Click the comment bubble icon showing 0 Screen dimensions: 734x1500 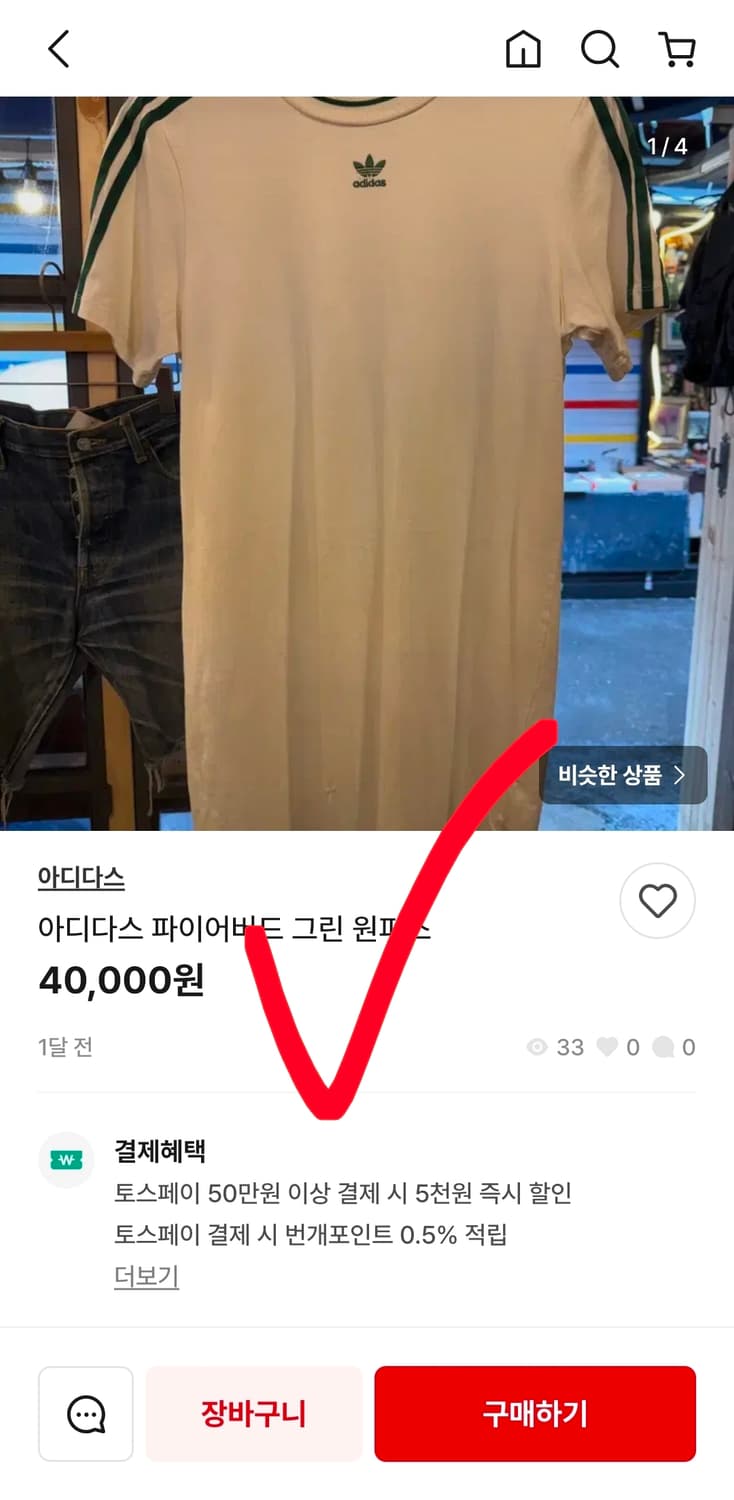tap(663, 1047)
